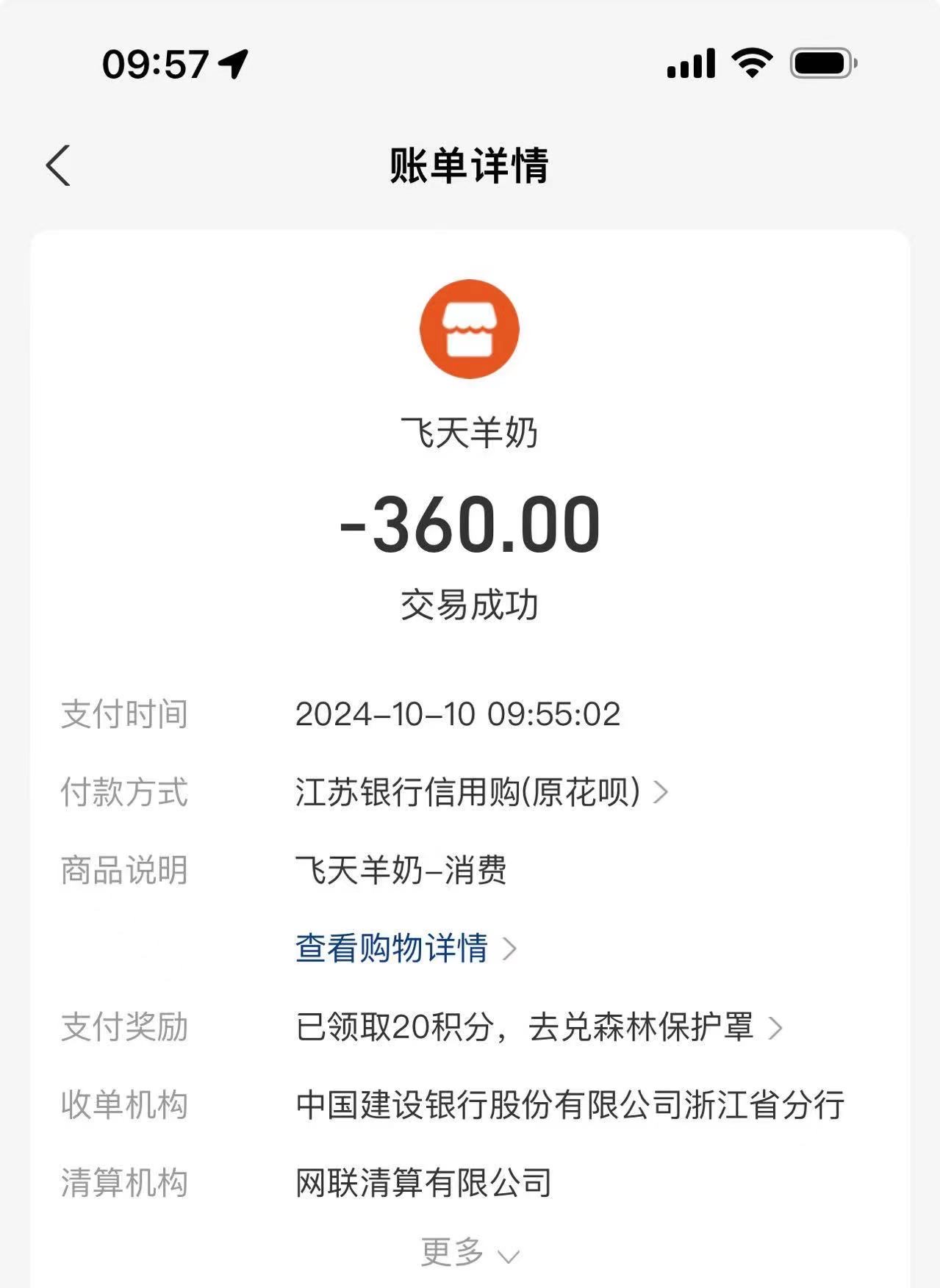Open the 查看购物详情 link
Viewport: 940px width, 1288px height.
click(x=405, y=948)
